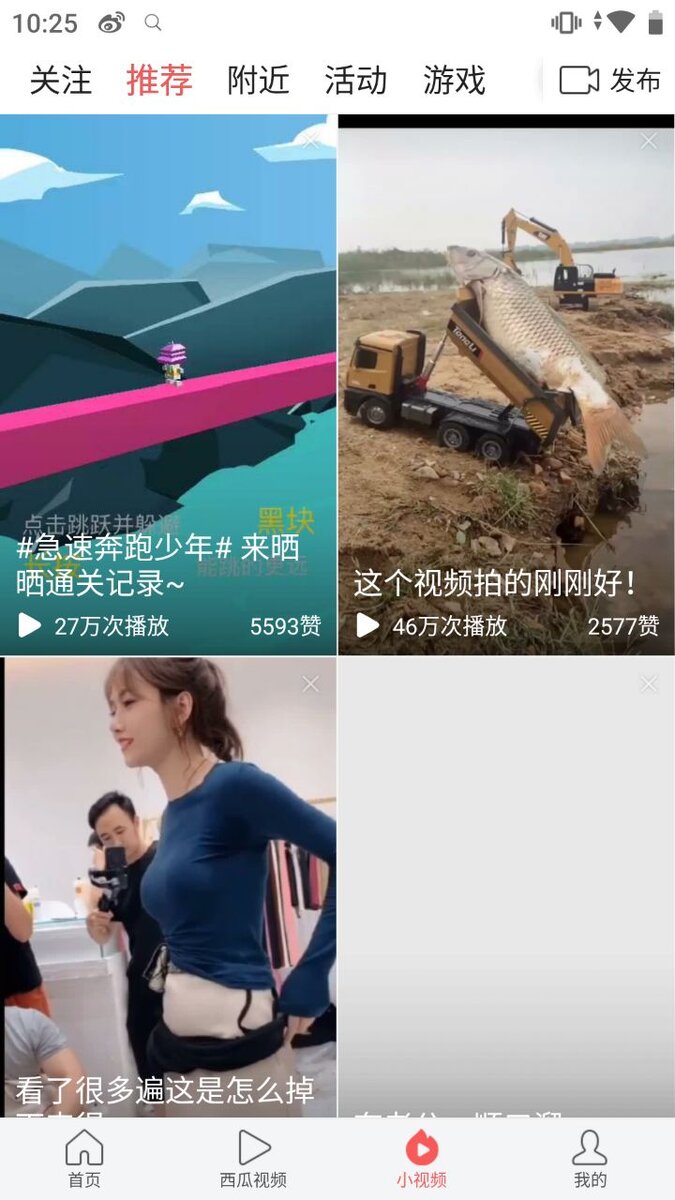Viewport: 675px width, 1200px height.
Task: Open the 这个视频拍的刚刚好 video
Action: (506, 384)
